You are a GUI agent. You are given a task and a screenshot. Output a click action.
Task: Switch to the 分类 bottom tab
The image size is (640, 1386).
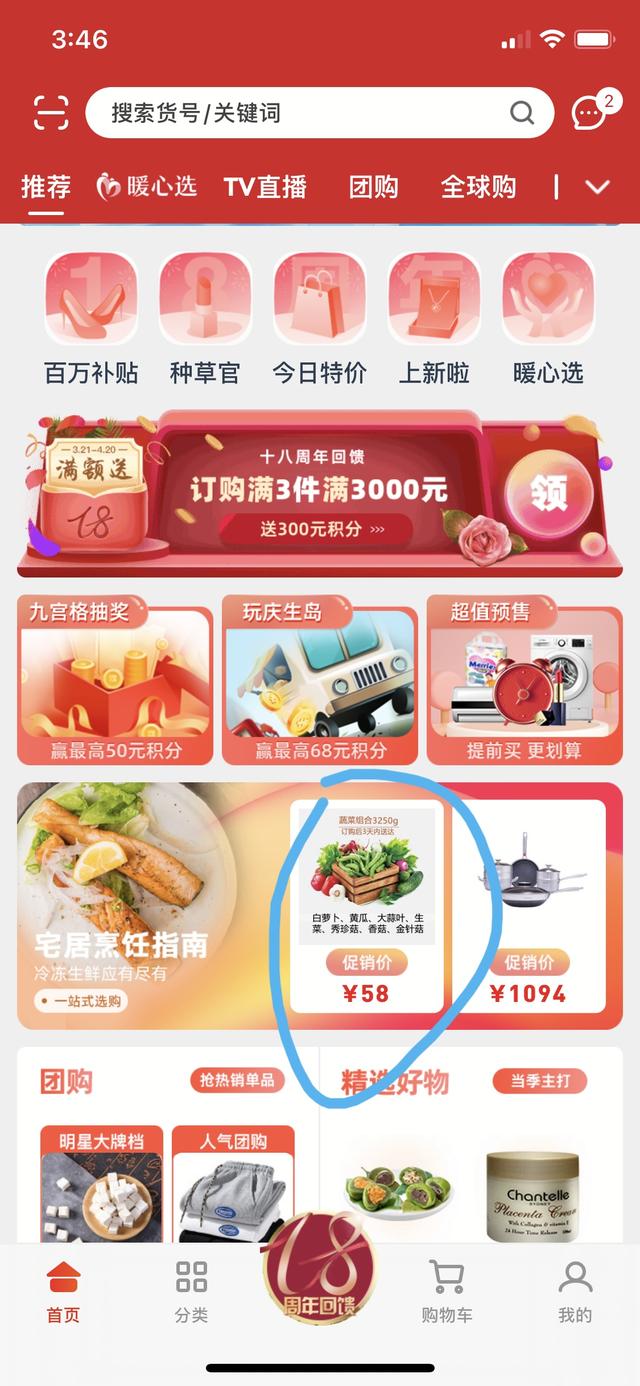[191, 1291]
